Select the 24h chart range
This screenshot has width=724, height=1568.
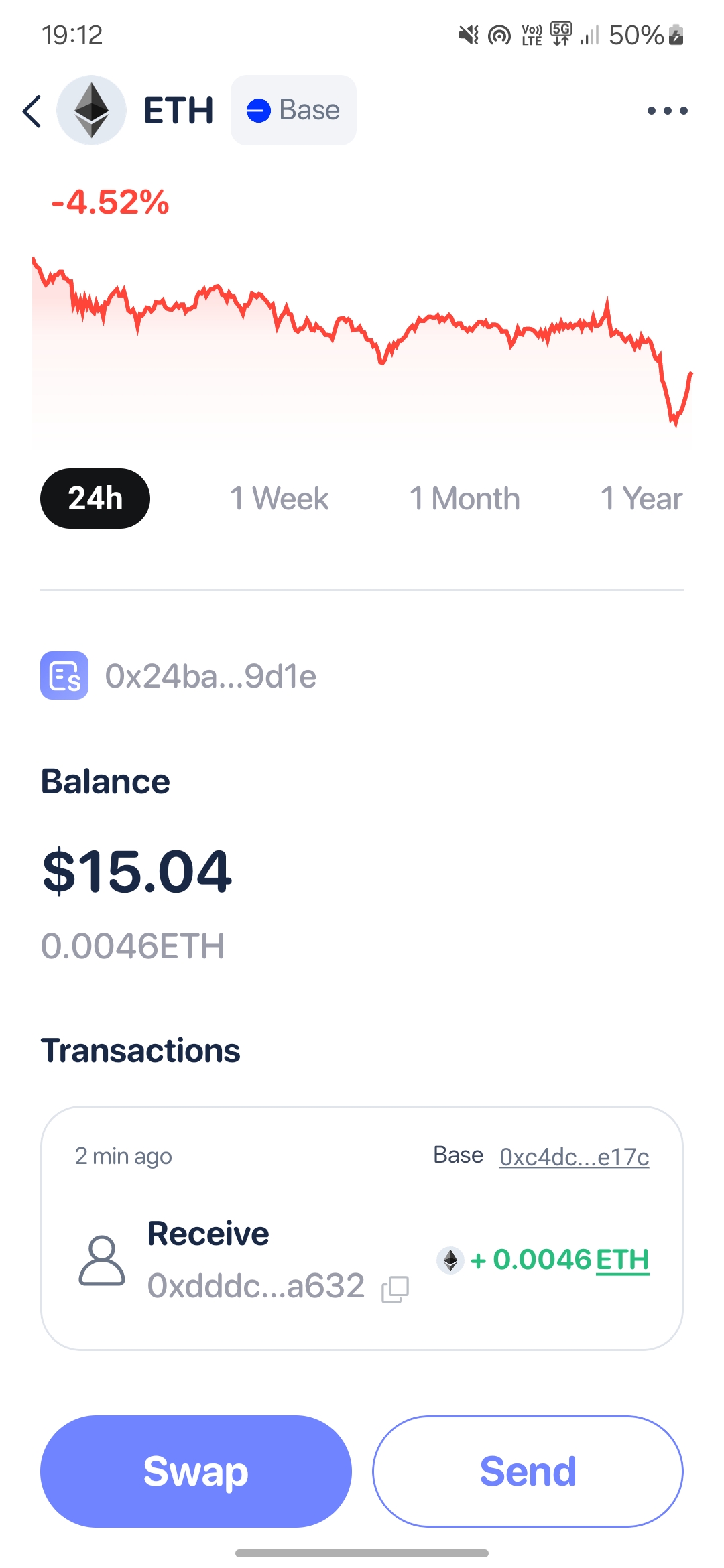[95, 499]
